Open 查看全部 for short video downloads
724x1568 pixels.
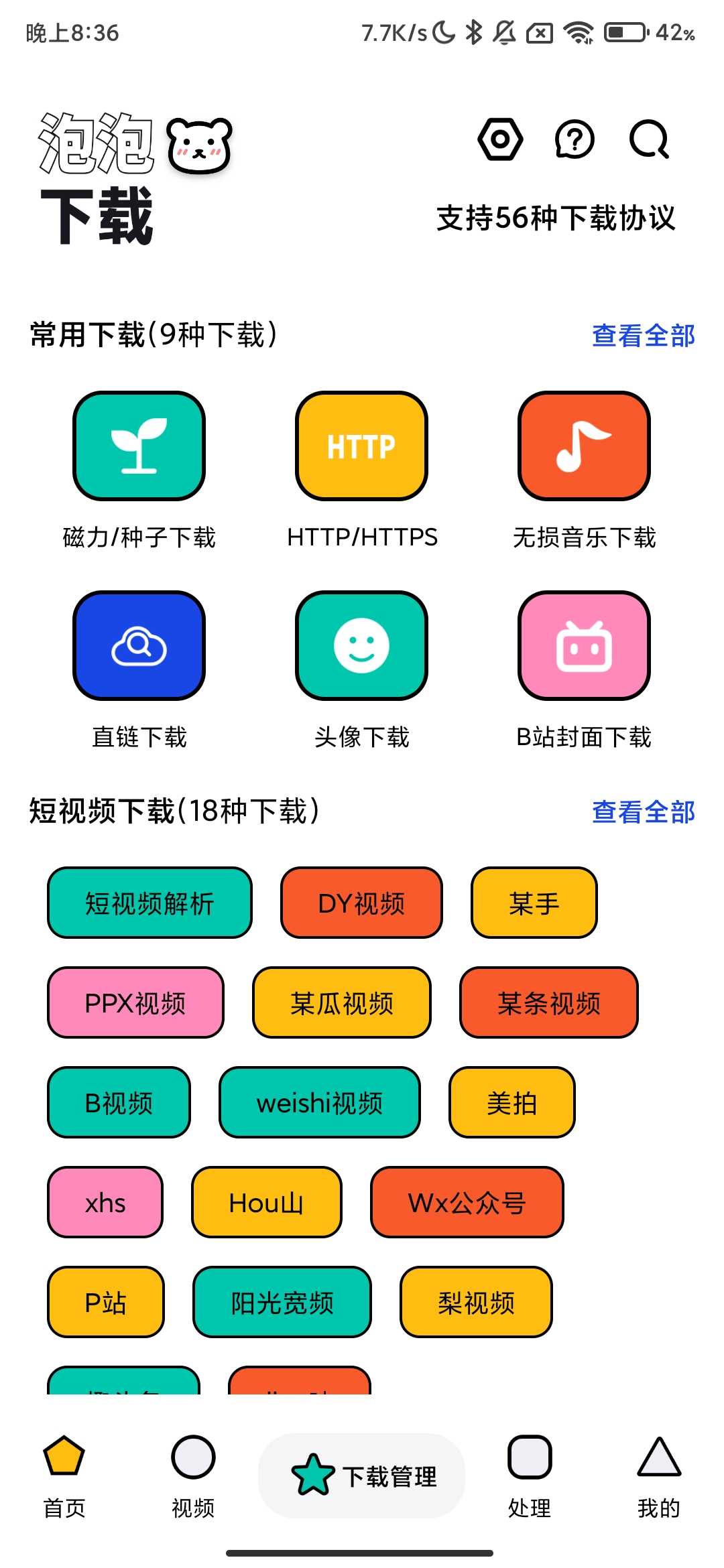point(643,813)
